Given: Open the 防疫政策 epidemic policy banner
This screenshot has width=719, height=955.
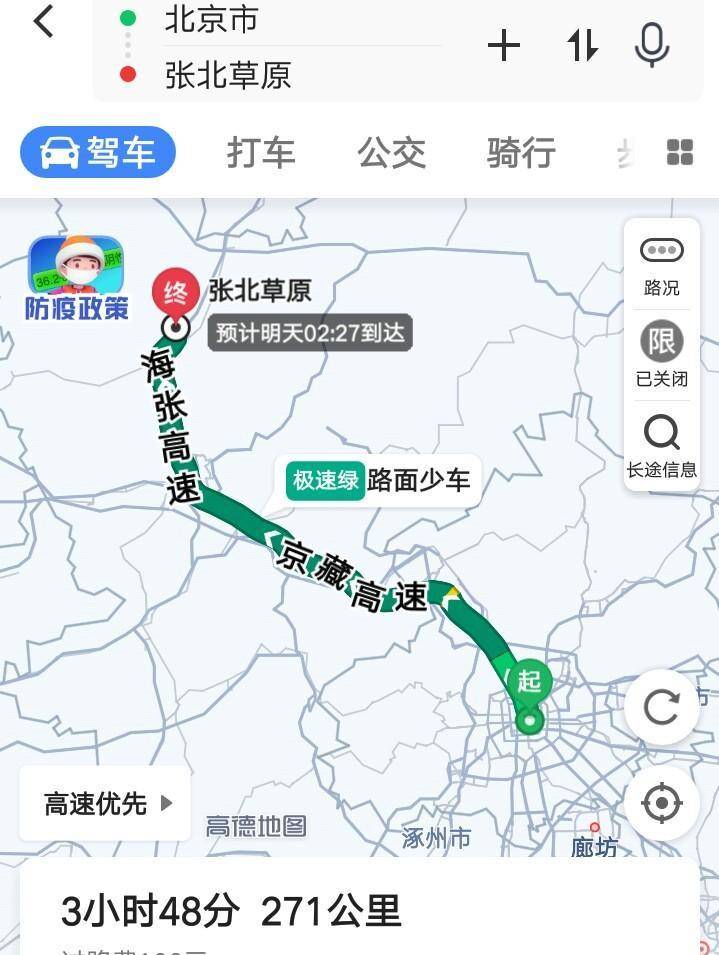Looking at the screenshot, I should point(77,278).
